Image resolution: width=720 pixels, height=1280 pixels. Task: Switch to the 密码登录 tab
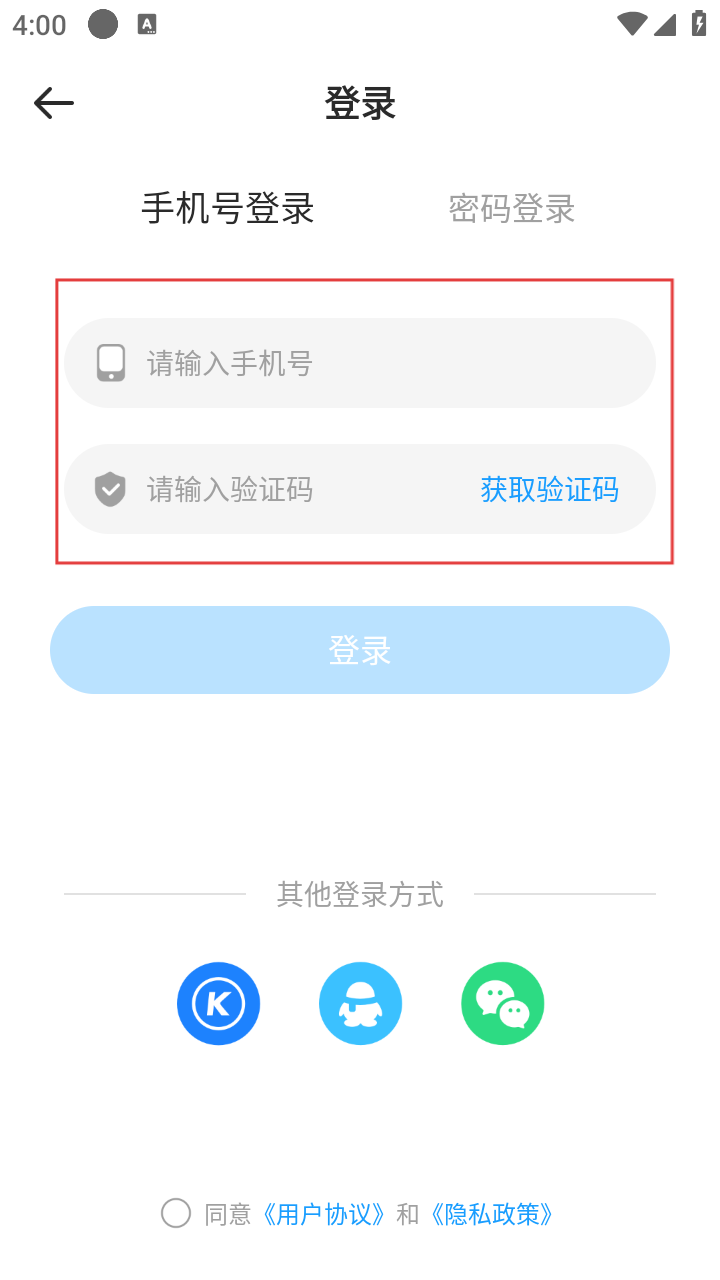coord(511,208)
